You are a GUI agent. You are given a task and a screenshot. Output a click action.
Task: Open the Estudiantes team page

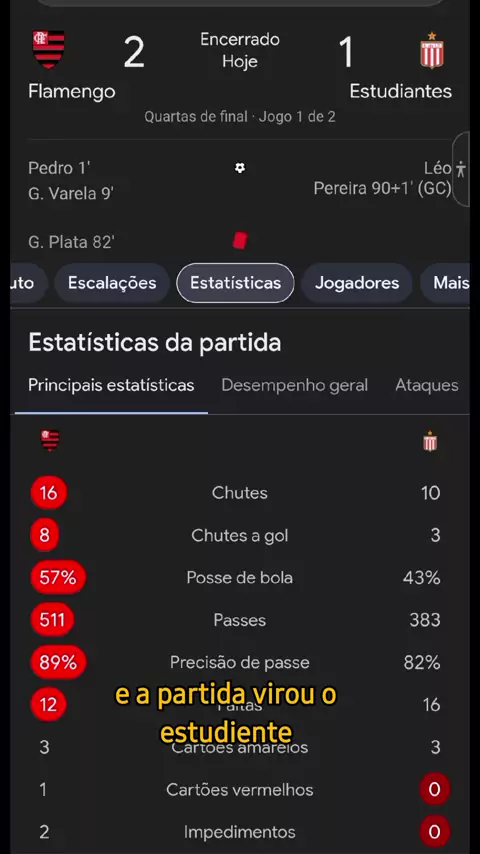[401, 65]
